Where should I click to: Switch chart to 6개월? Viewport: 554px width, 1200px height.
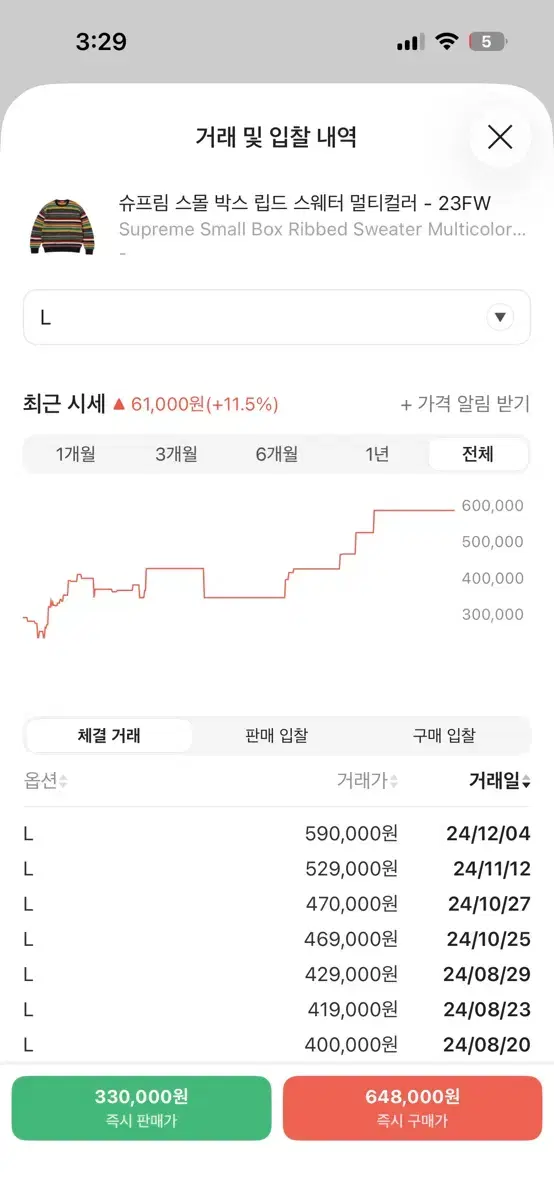pyautogui.click(x=277, y=454)
